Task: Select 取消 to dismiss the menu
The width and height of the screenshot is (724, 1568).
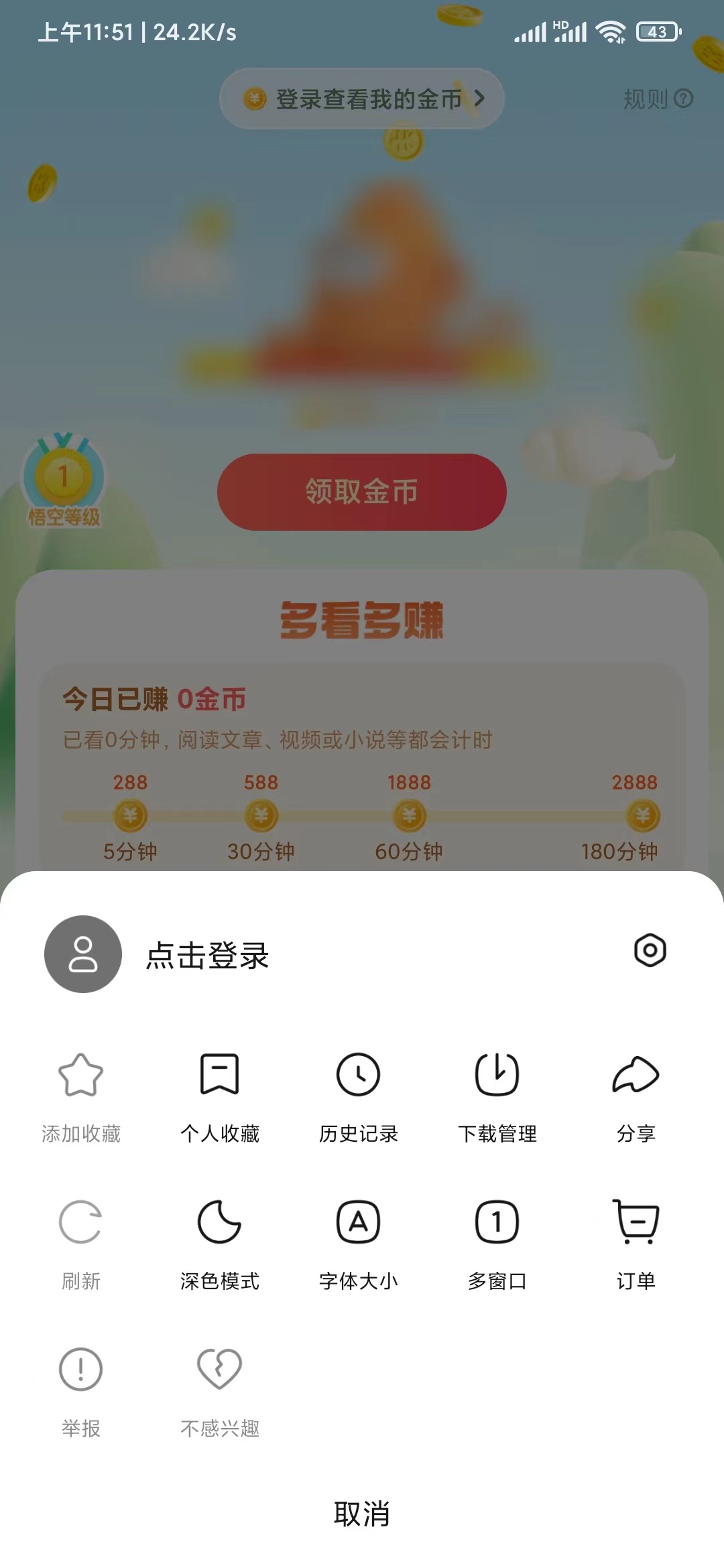Action: 362,1514
